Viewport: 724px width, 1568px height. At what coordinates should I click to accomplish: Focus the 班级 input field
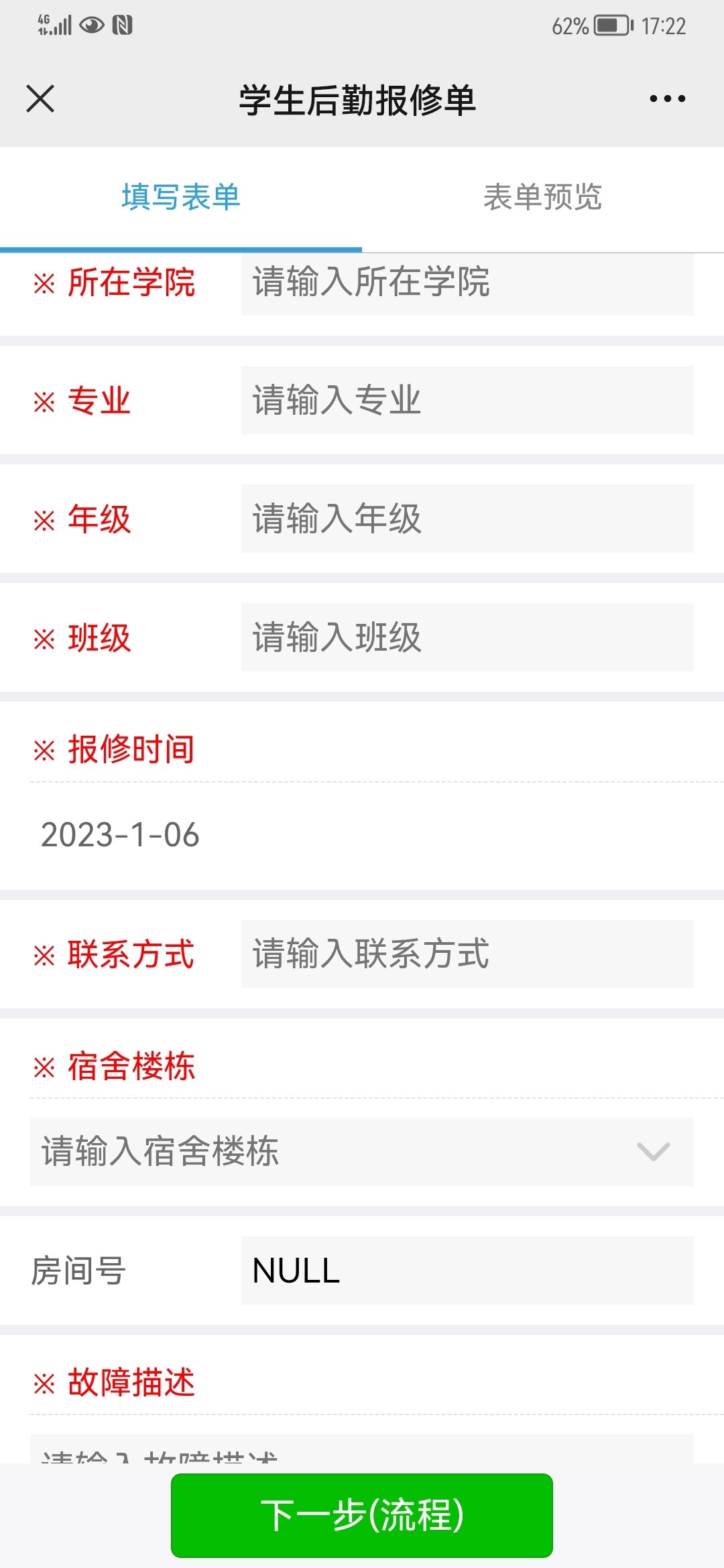(x=467, y=637)
